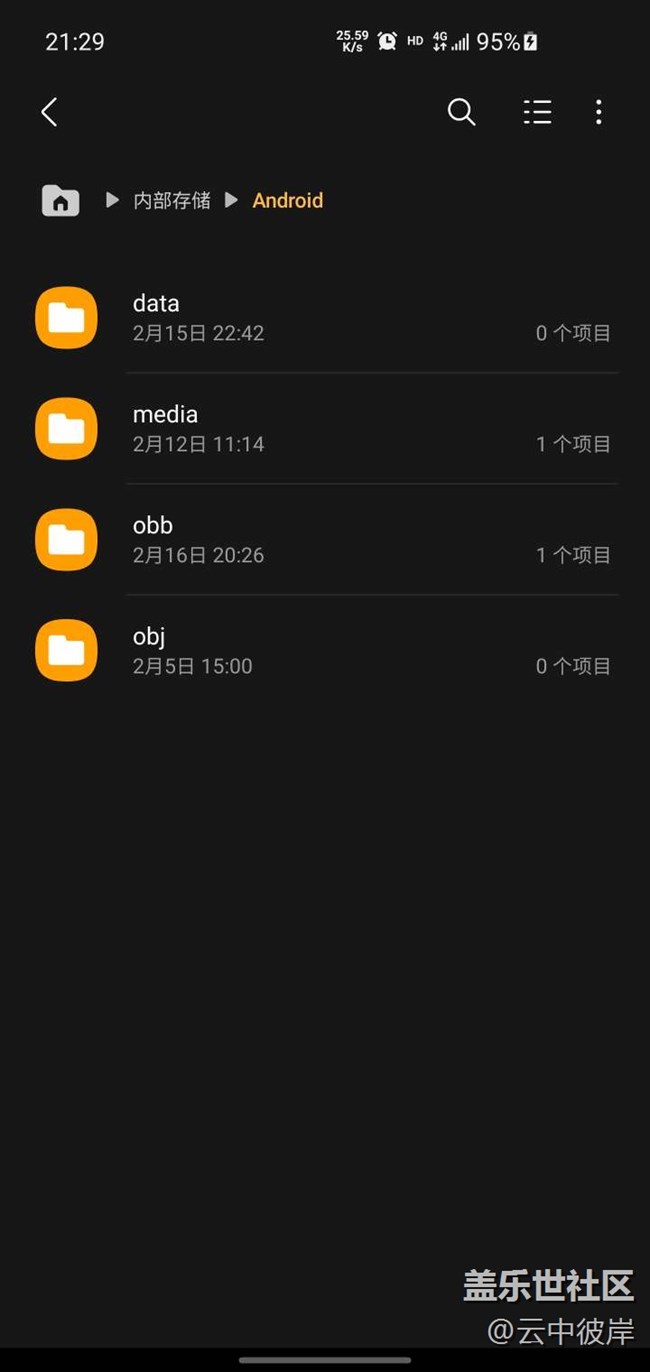The height and width of the screenshot is (1372, 650).
Task: Navigate to 内部存储 in the breadcrumb
Action: (172, 201)
